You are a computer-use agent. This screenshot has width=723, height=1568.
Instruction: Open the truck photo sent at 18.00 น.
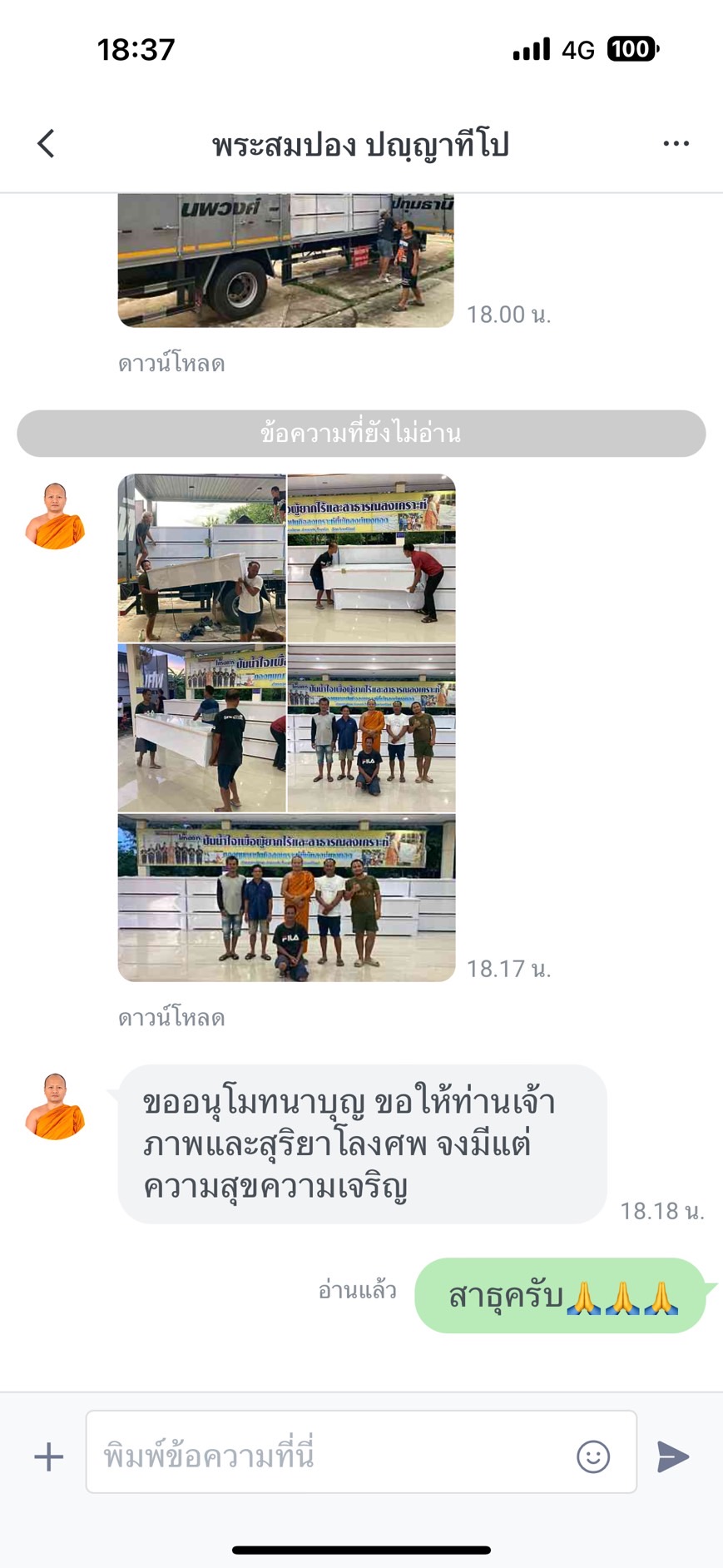(286, 261)
